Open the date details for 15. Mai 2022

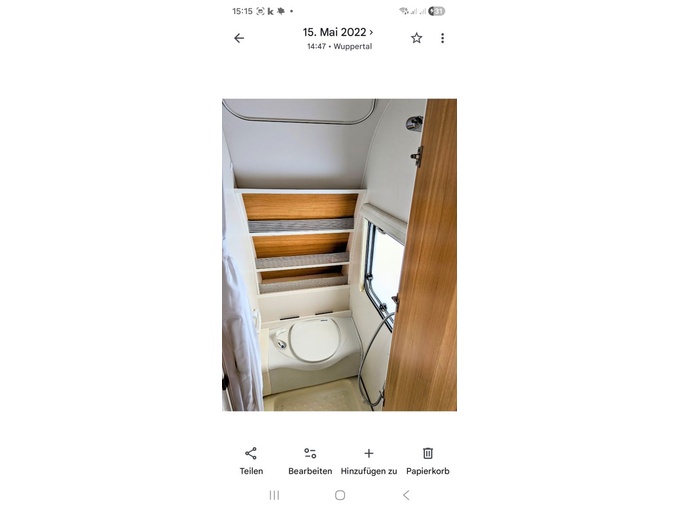click(338, 32)
